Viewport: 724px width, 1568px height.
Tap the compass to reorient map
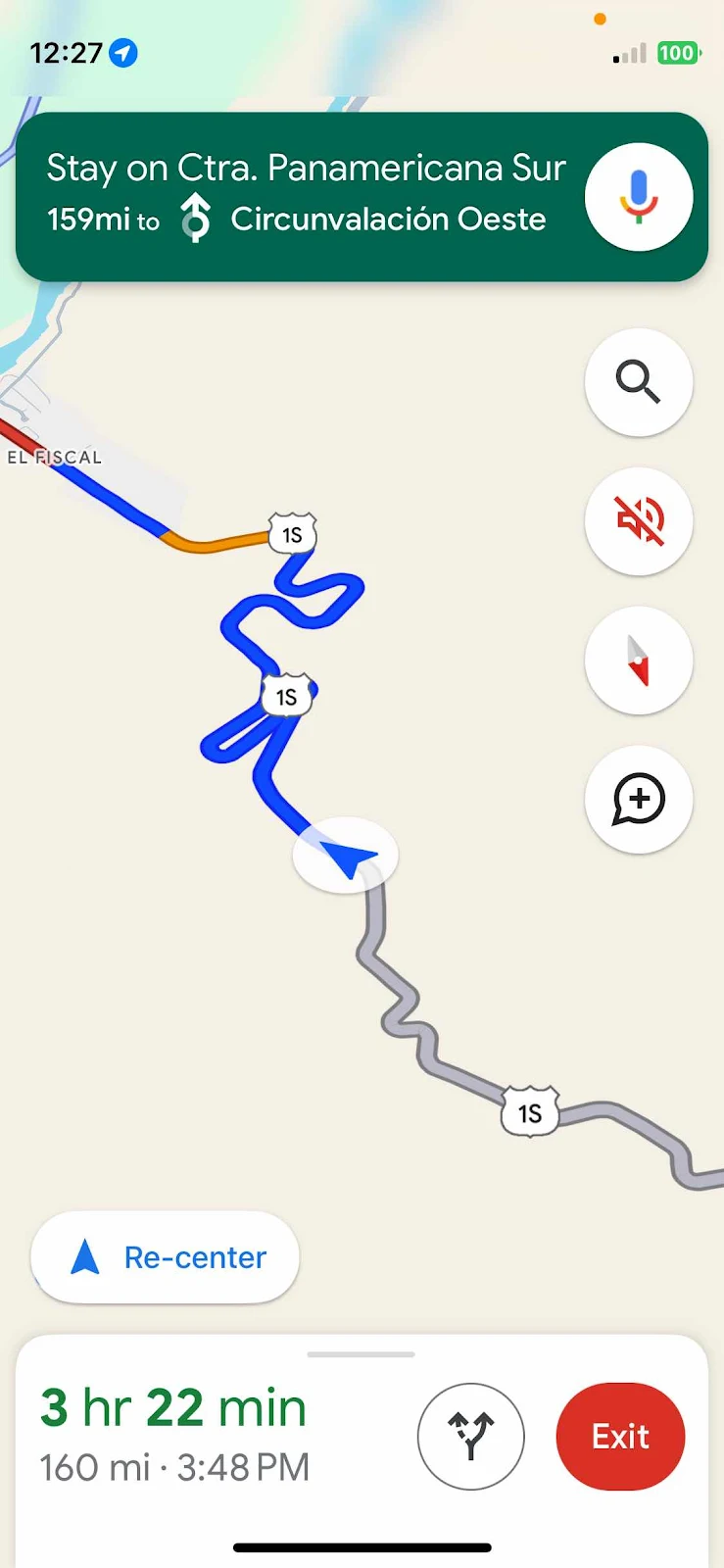tap(638, 660)
